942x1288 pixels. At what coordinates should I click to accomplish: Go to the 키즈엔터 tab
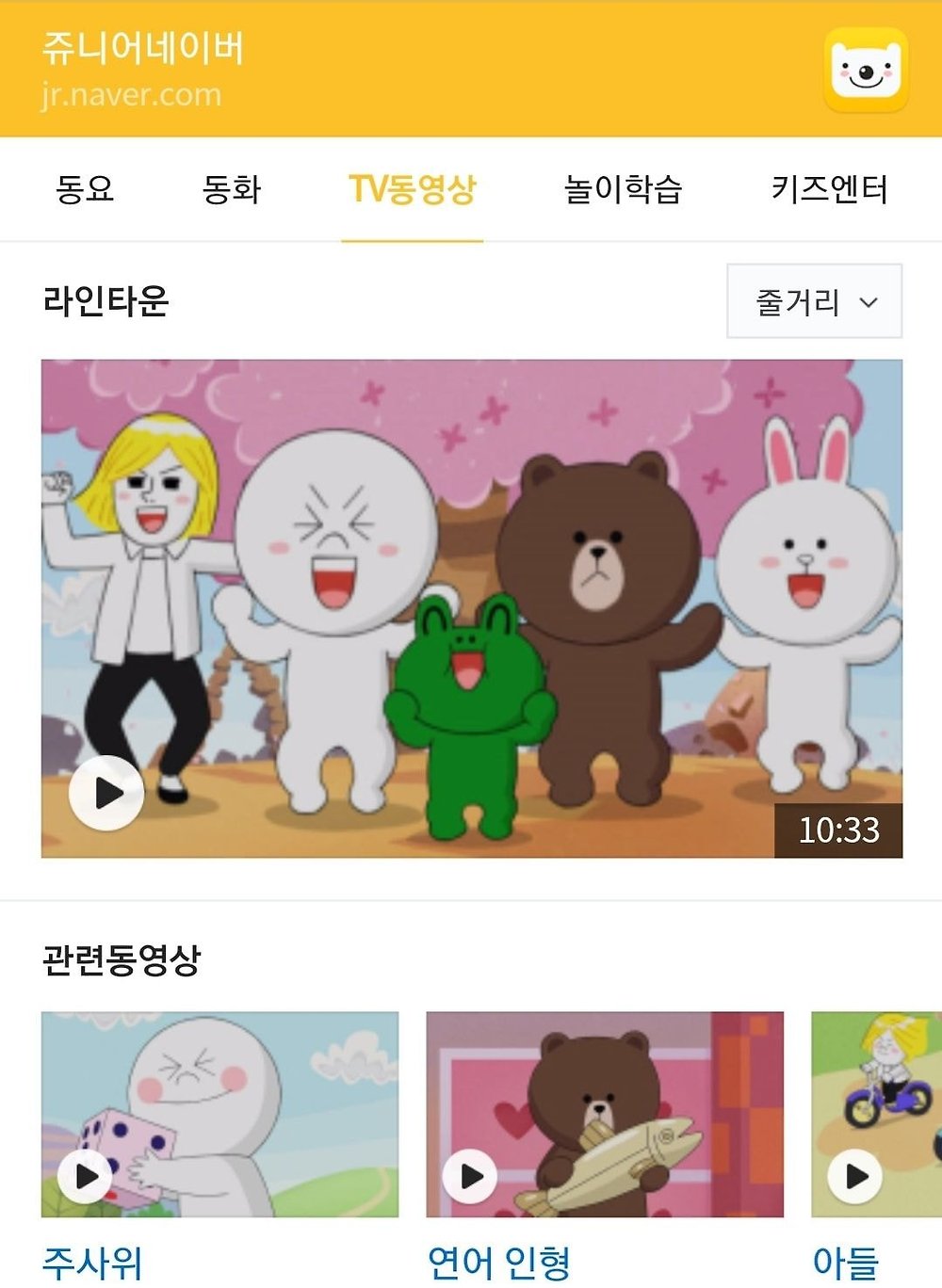tap(829, 189)
